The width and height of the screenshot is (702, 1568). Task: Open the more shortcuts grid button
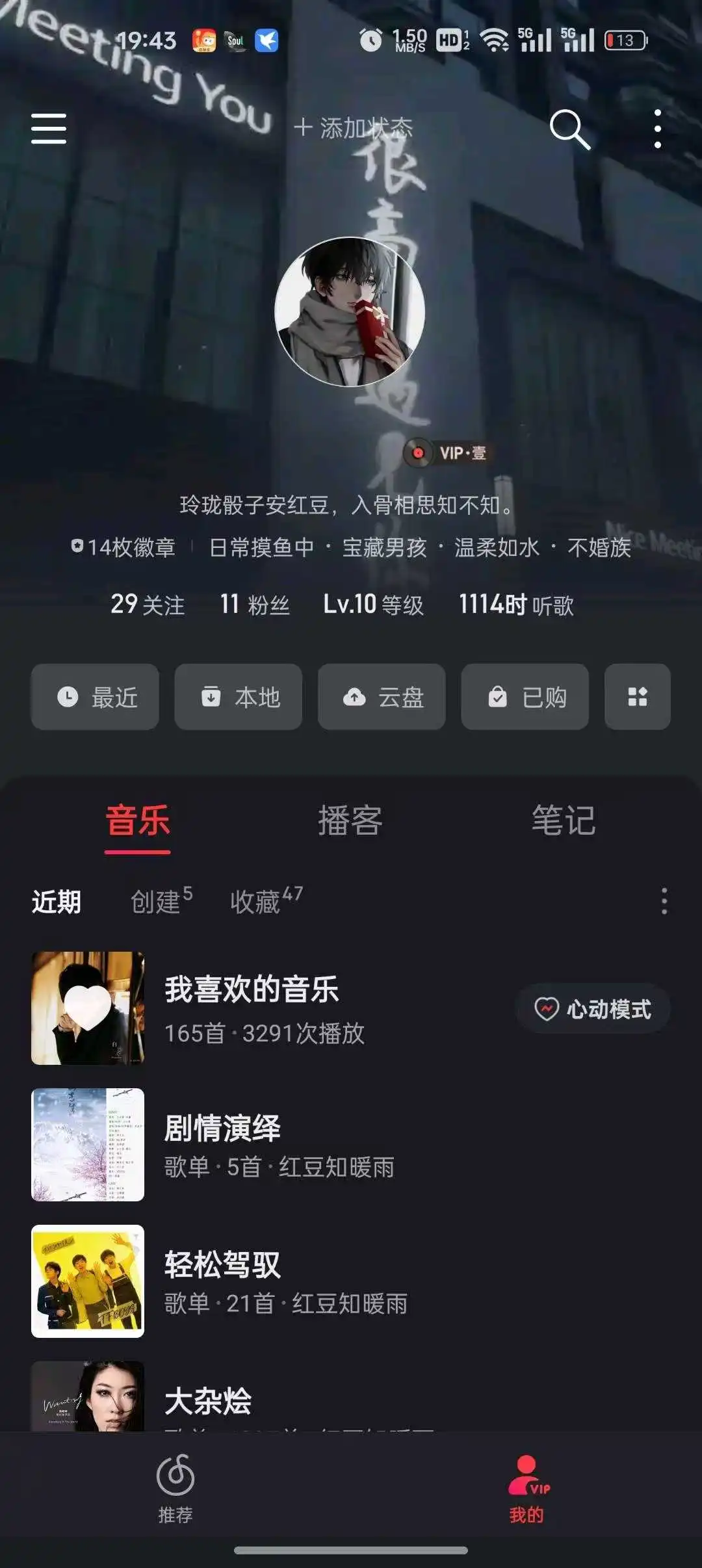coord(637,697)
